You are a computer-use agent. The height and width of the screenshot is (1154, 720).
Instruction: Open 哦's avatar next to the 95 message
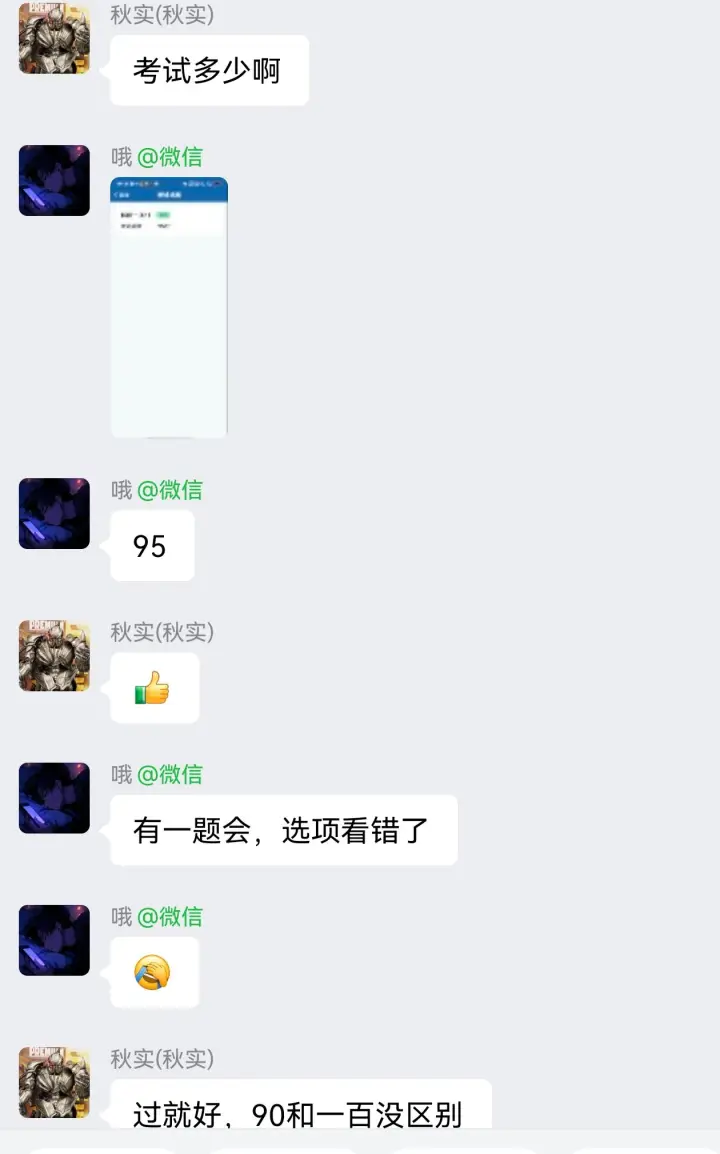(x=54, y=514)
